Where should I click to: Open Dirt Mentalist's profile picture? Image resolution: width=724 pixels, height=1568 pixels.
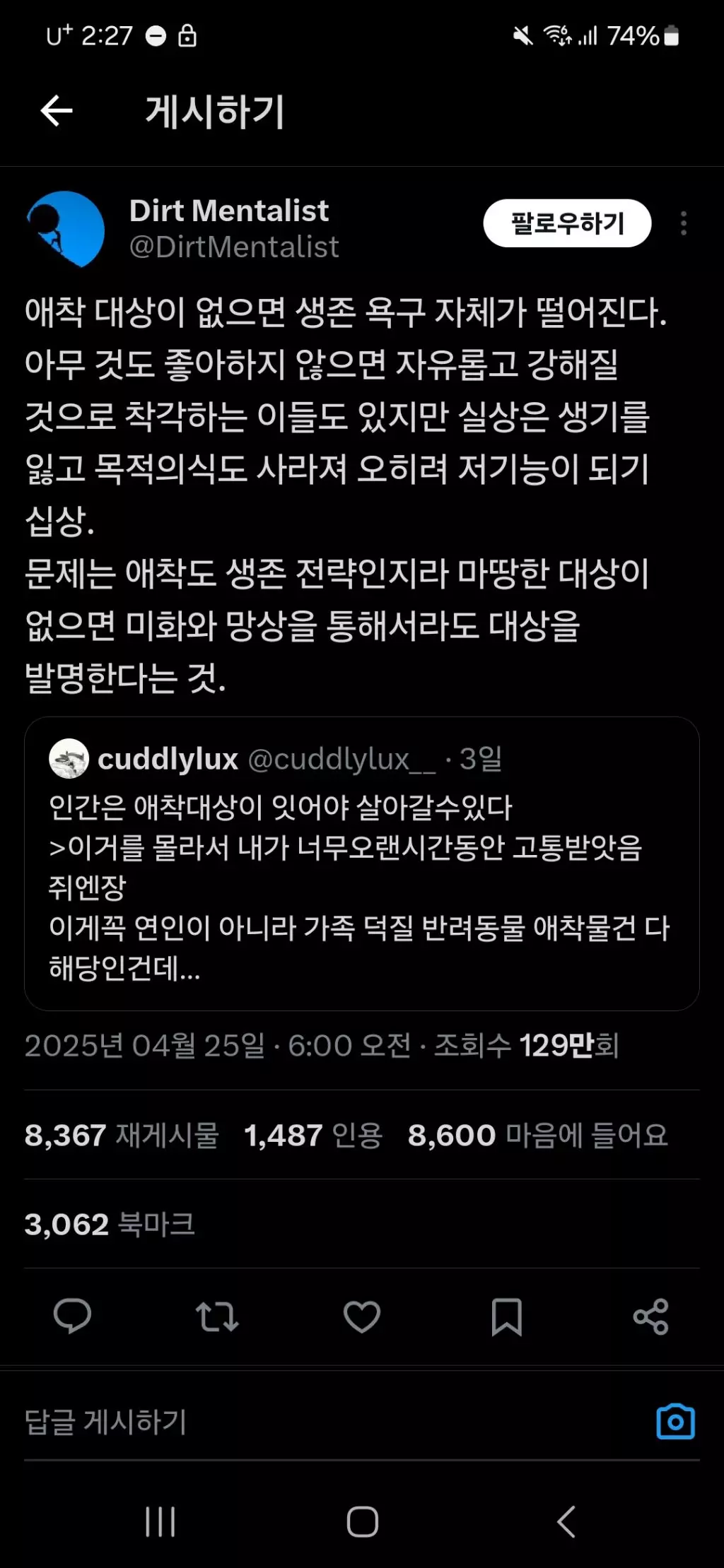coord(68,228)
